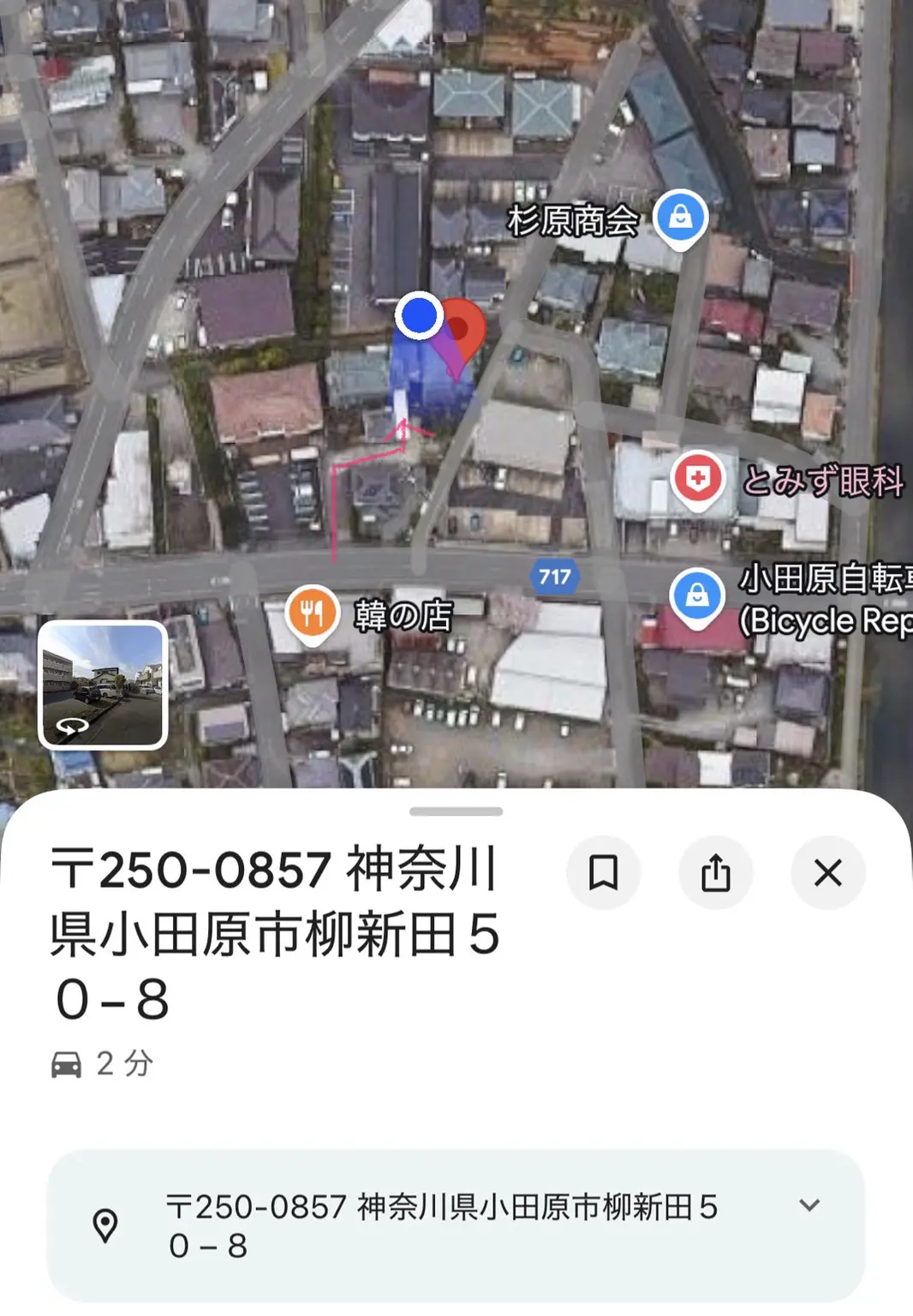Open the 韓の店 restaurant pin
The width and height of the screenshot is (913, 1316).
(312, 613)
